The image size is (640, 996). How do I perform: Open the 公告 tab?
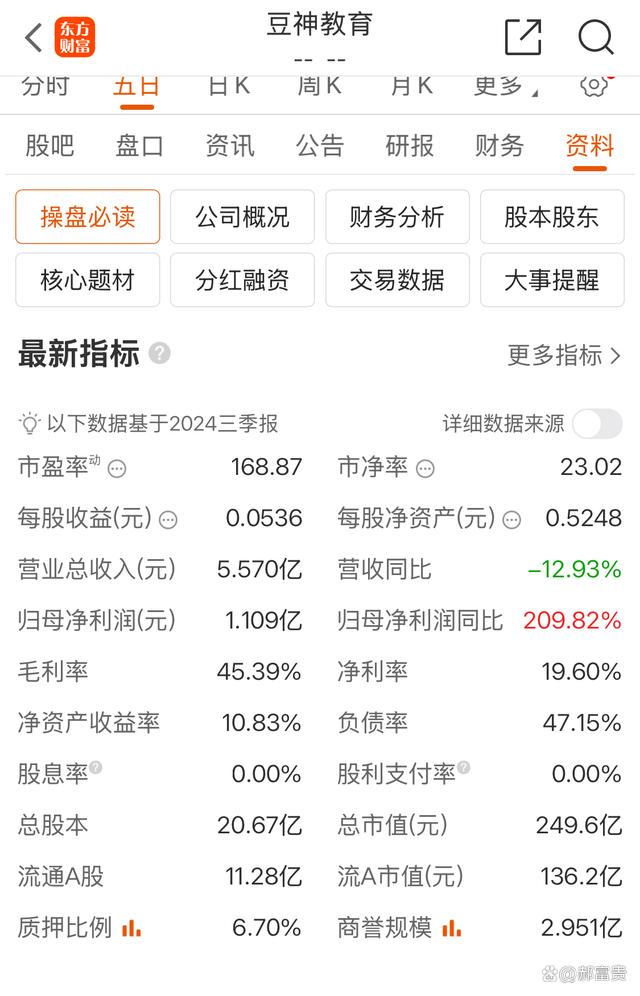[320, 146]
